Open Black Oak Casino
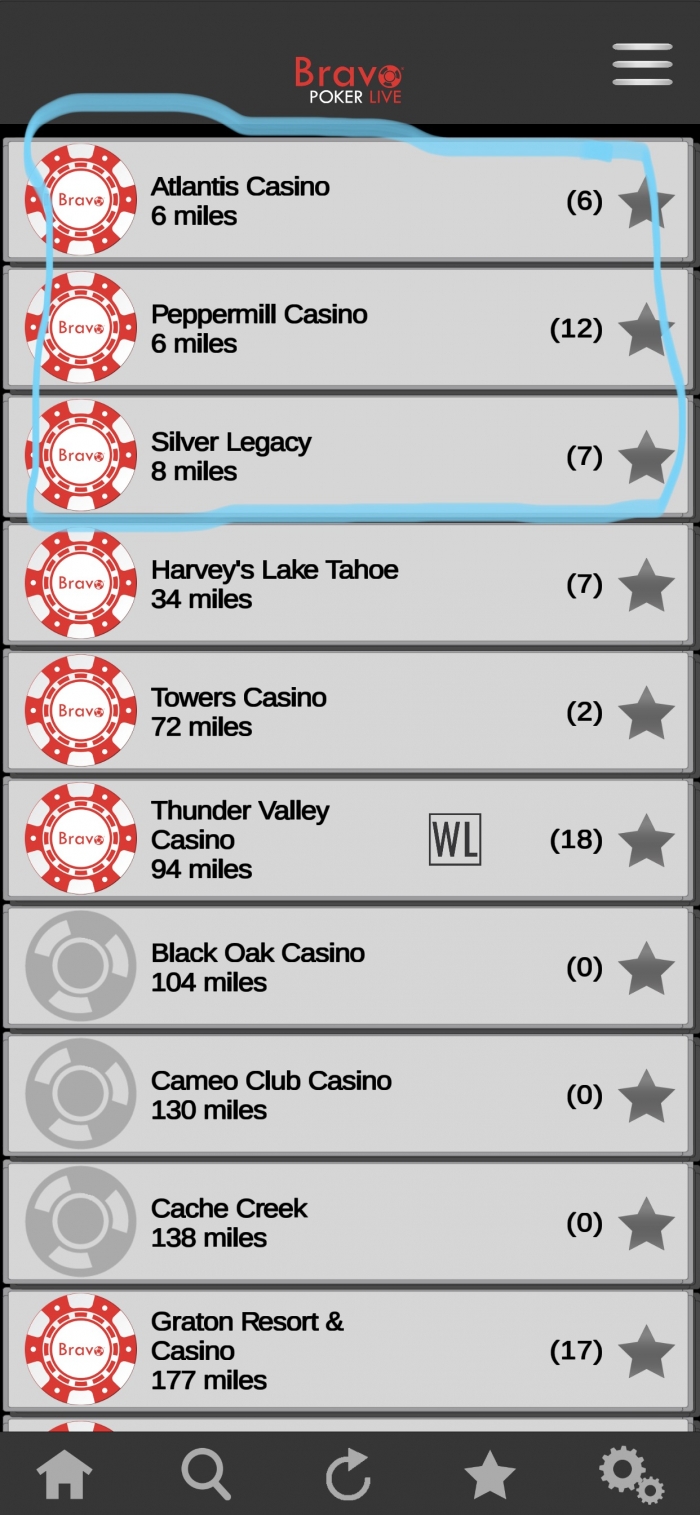Viewport: 700px width, 1515px height. coord(349,967)
